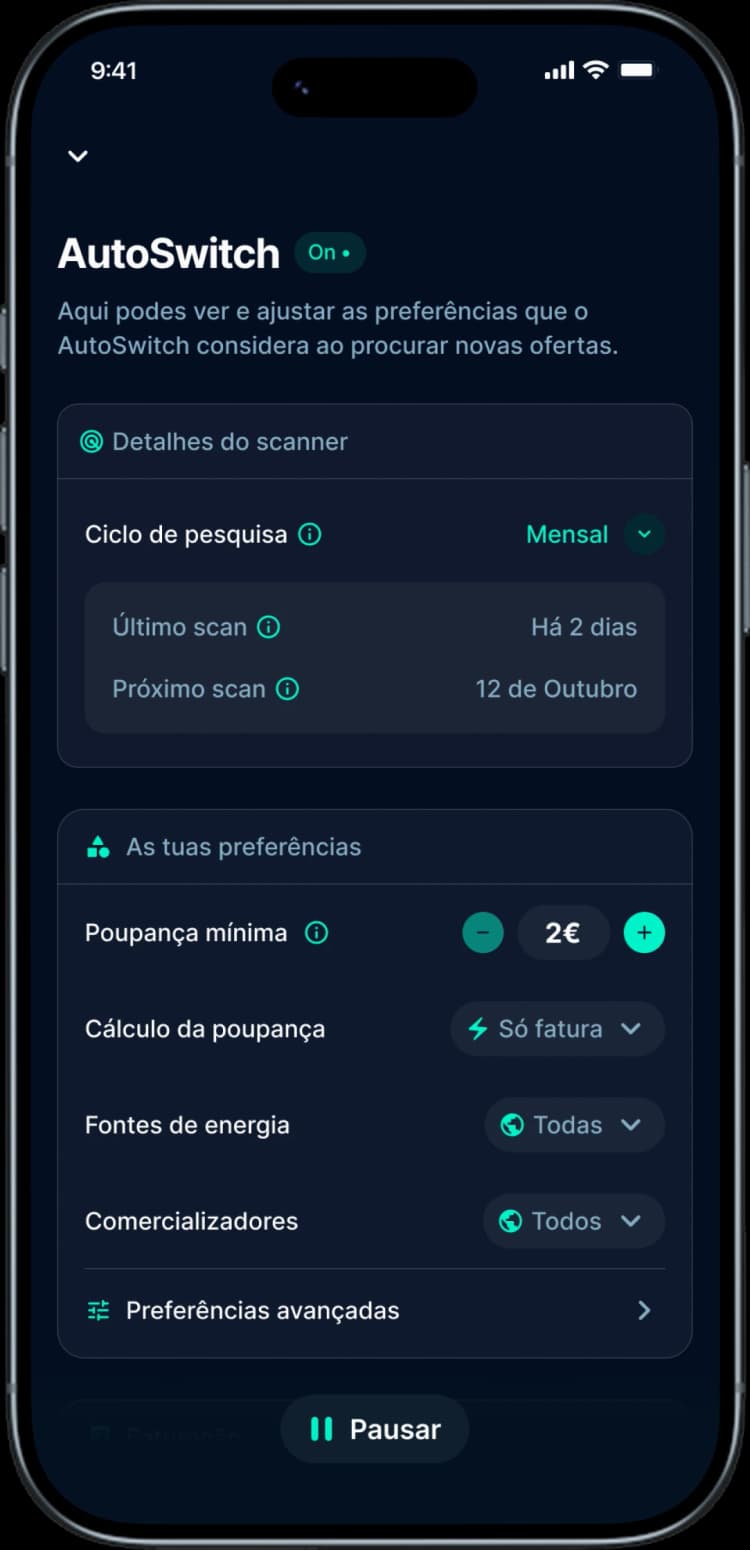Tap the AutoSwitch heading
The height and width of the screenshot is (1550, 750).
point(168,254)
